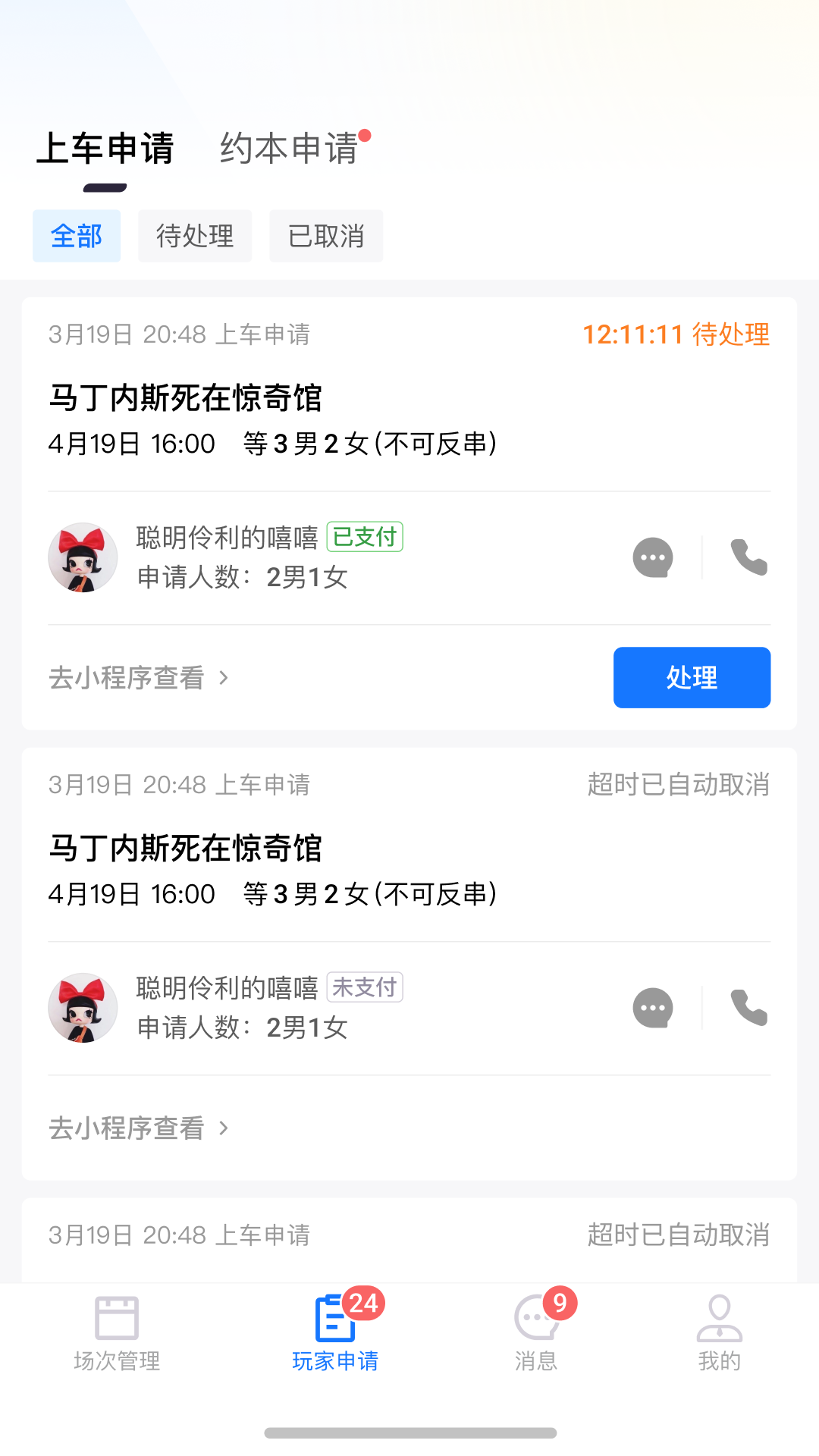This screenshot has height=1456, width=819.
Task: Enable the 待处理 filter
Action: 195,236
